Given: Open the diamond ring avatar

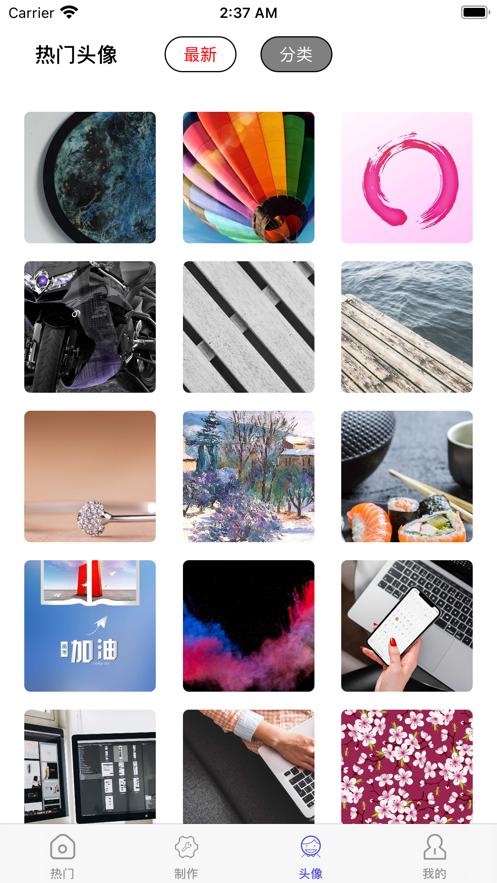Looking at the screenshot, I should point(90,476).
